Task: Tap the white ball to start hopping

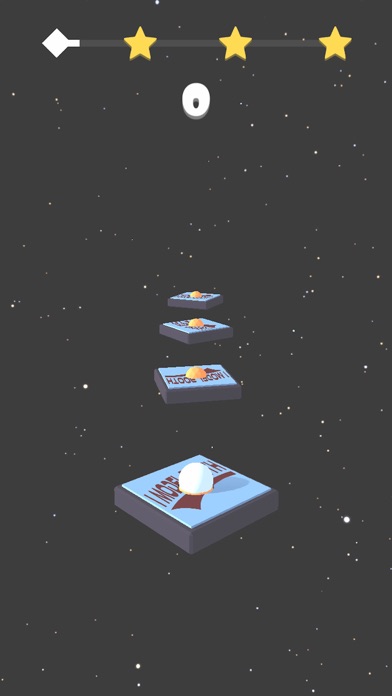Action: point(196,478)
